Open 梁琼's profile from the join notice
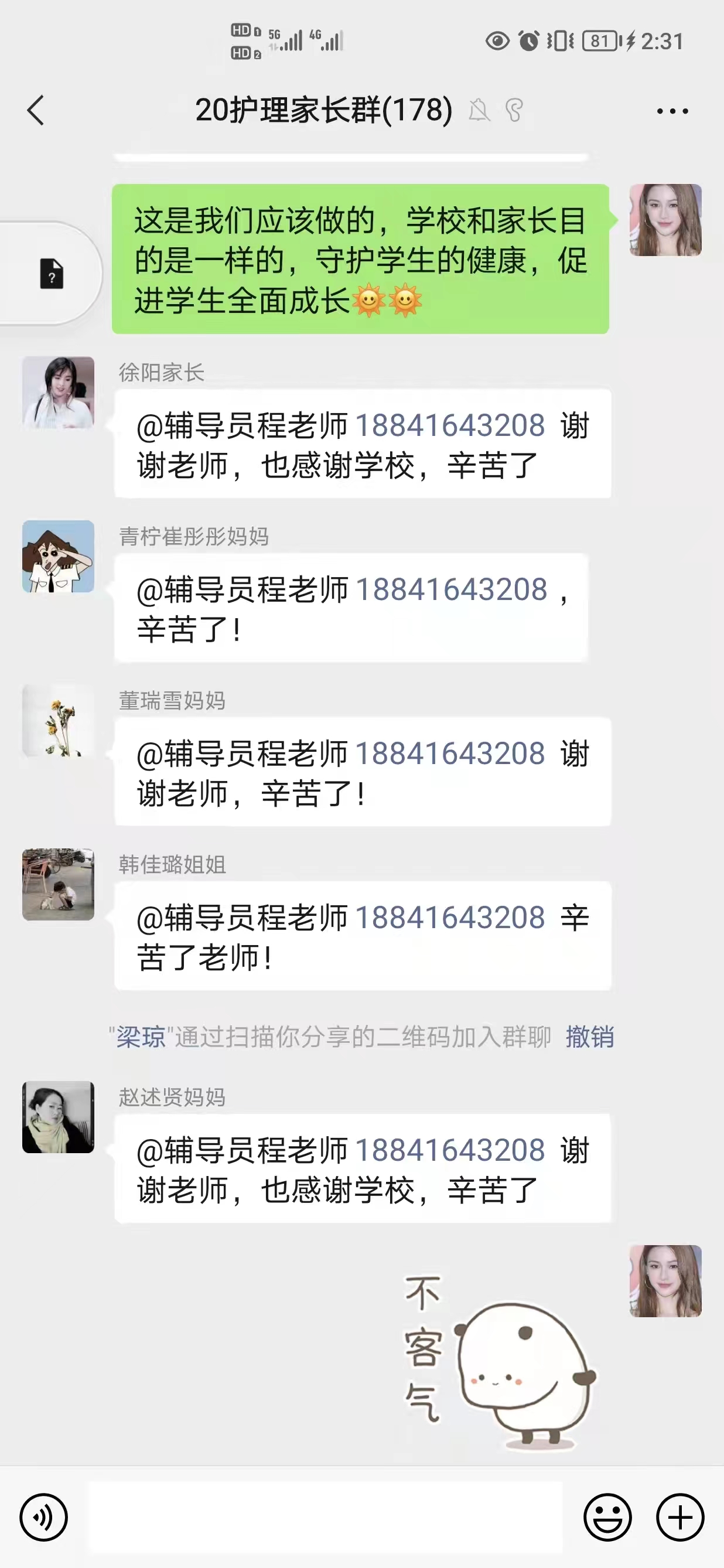This screenshot has height=1568, width=724. click(x=141, y=1037)
